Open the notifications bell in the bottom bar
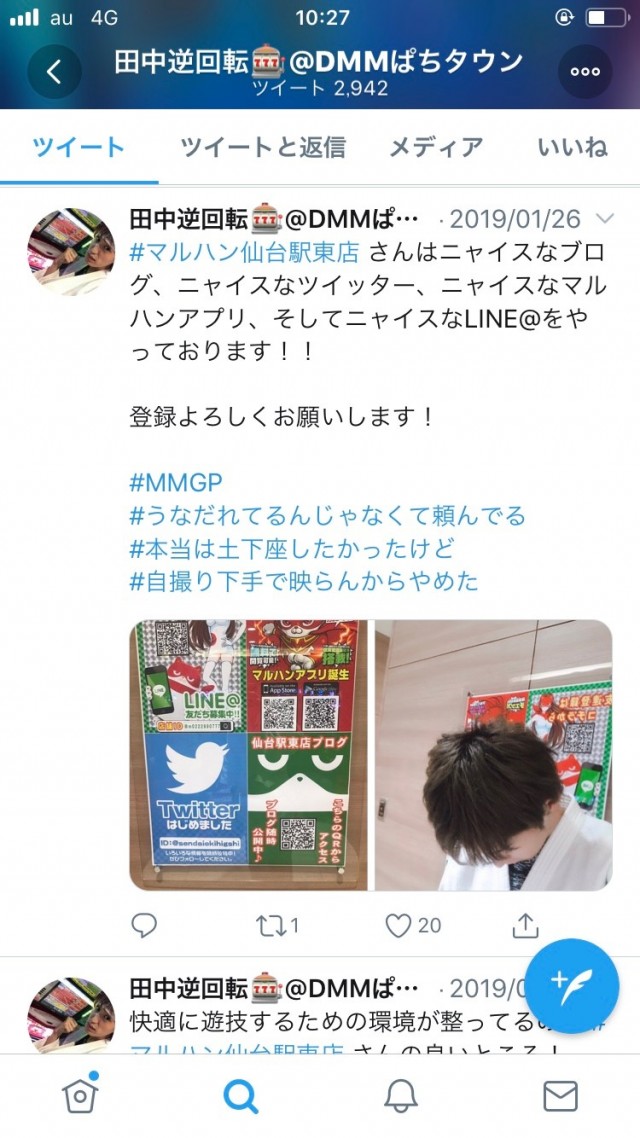This screenshot has width=640, height=1138. pos(400,1097)
